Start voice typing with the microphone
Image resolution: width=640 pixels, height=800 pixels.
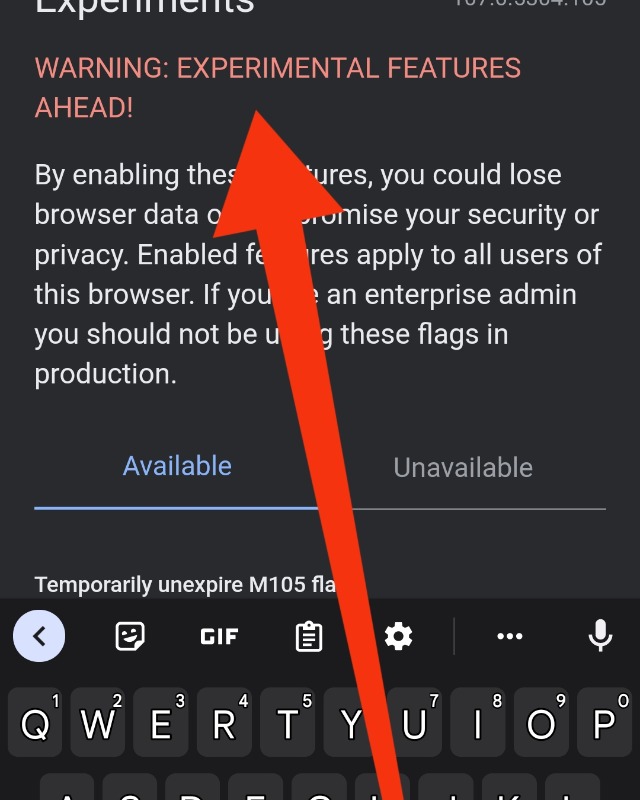tap(600, 636)
